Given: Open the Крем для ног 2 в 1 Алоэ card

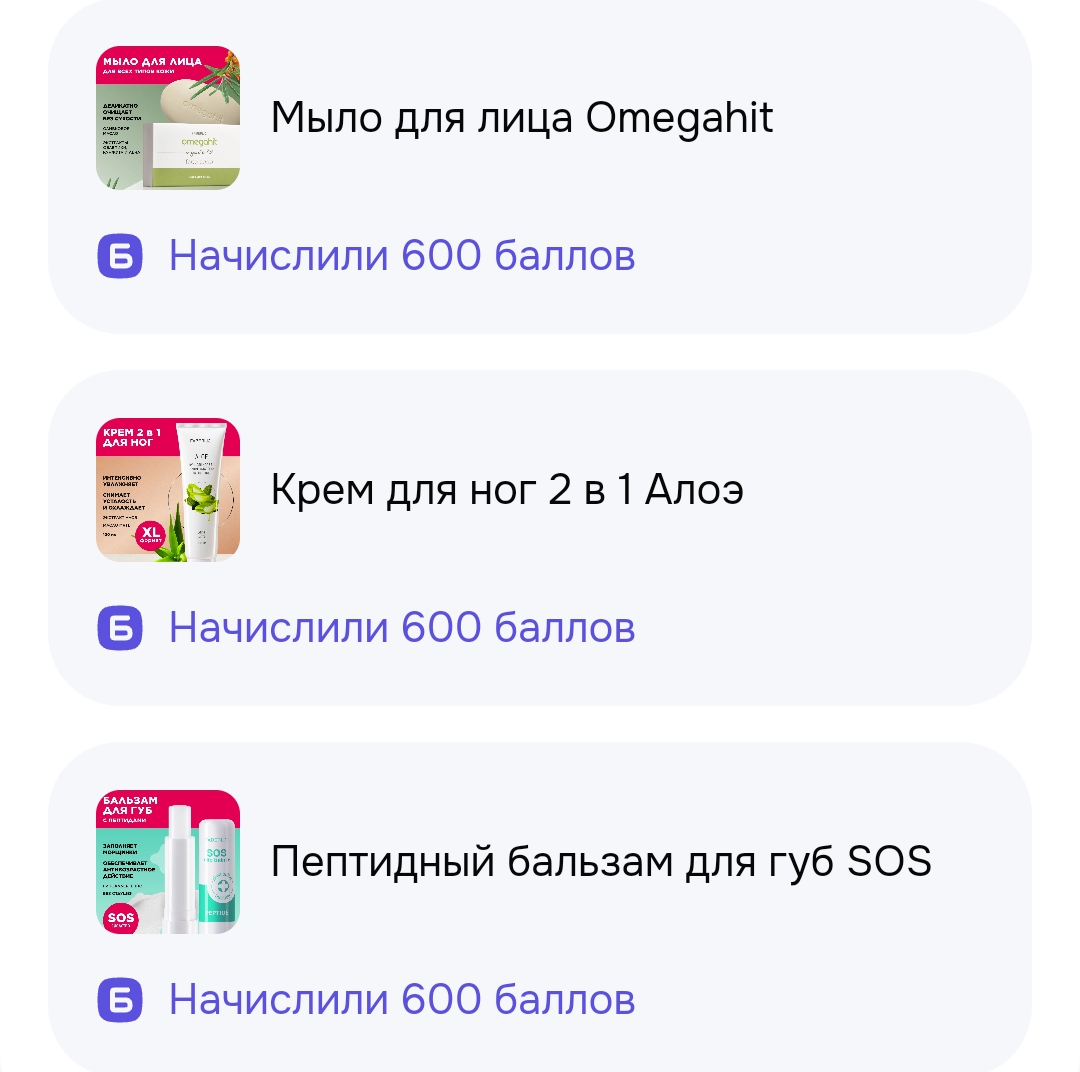Looking at the screenshot, I should point(539,538).
